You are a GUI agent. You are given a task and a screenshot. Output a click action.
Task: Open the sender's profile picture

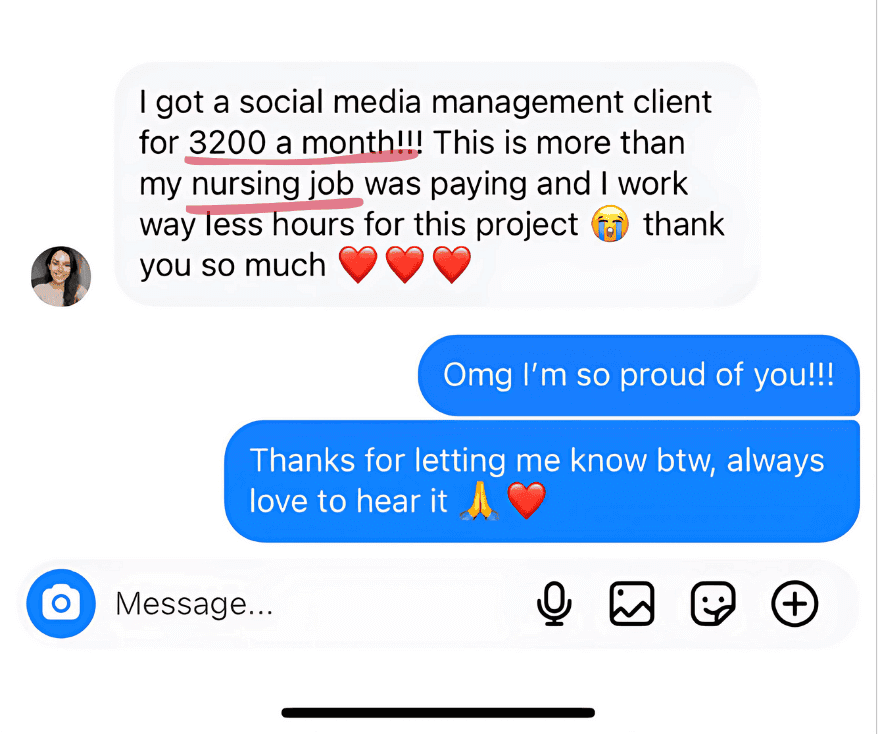(x=61, y=277)
